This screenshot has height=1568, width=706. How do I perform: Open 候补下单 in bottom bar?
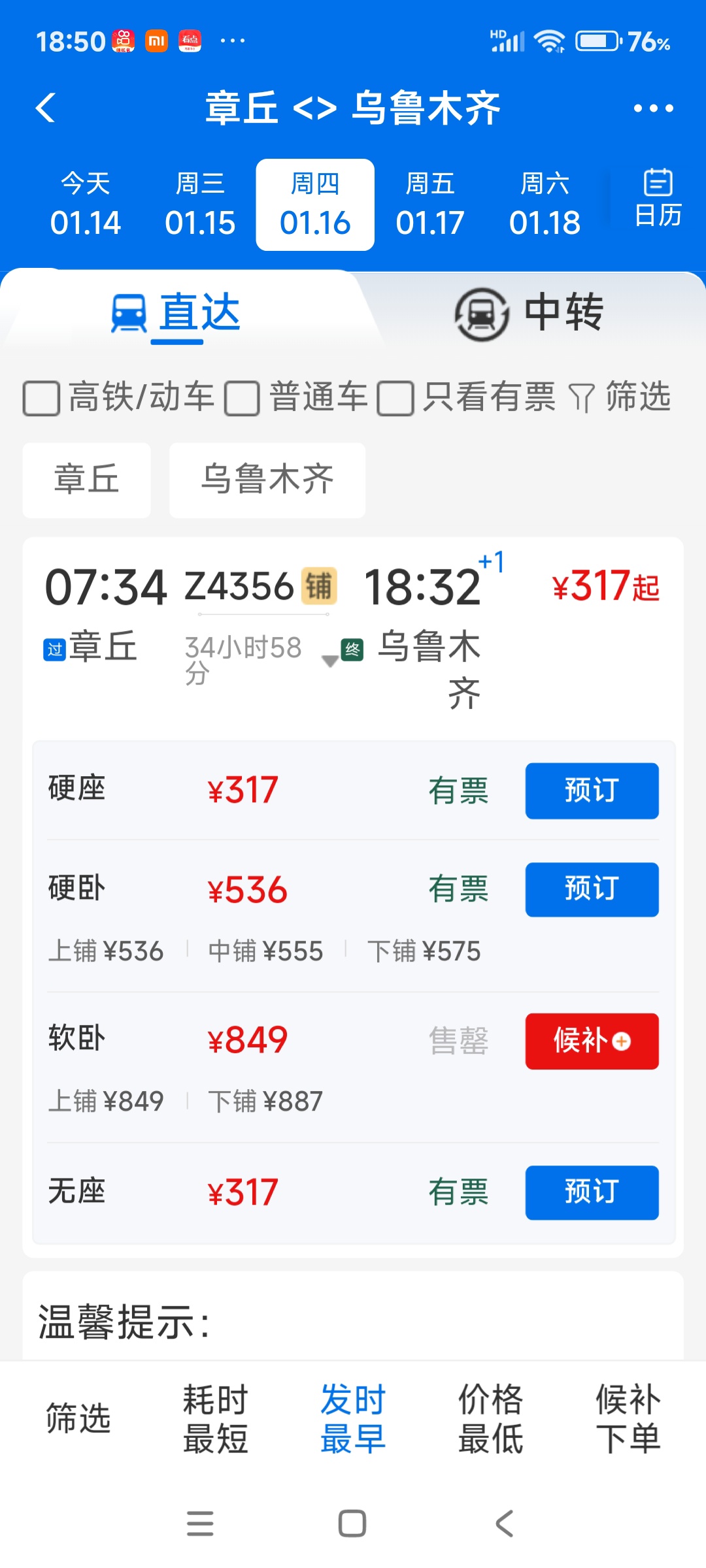click(628, 1419)
